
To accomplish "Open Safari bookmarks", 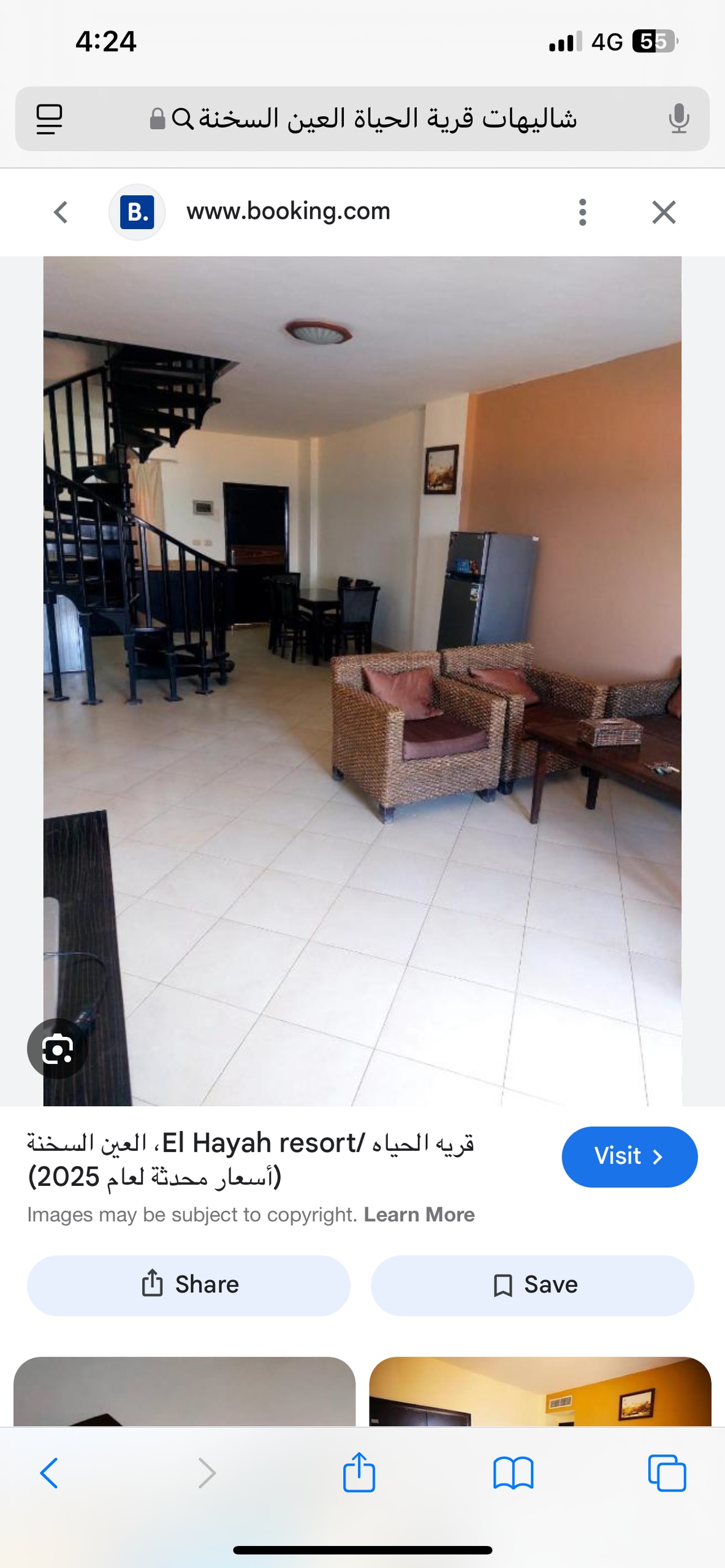I will coord(513,1472).
